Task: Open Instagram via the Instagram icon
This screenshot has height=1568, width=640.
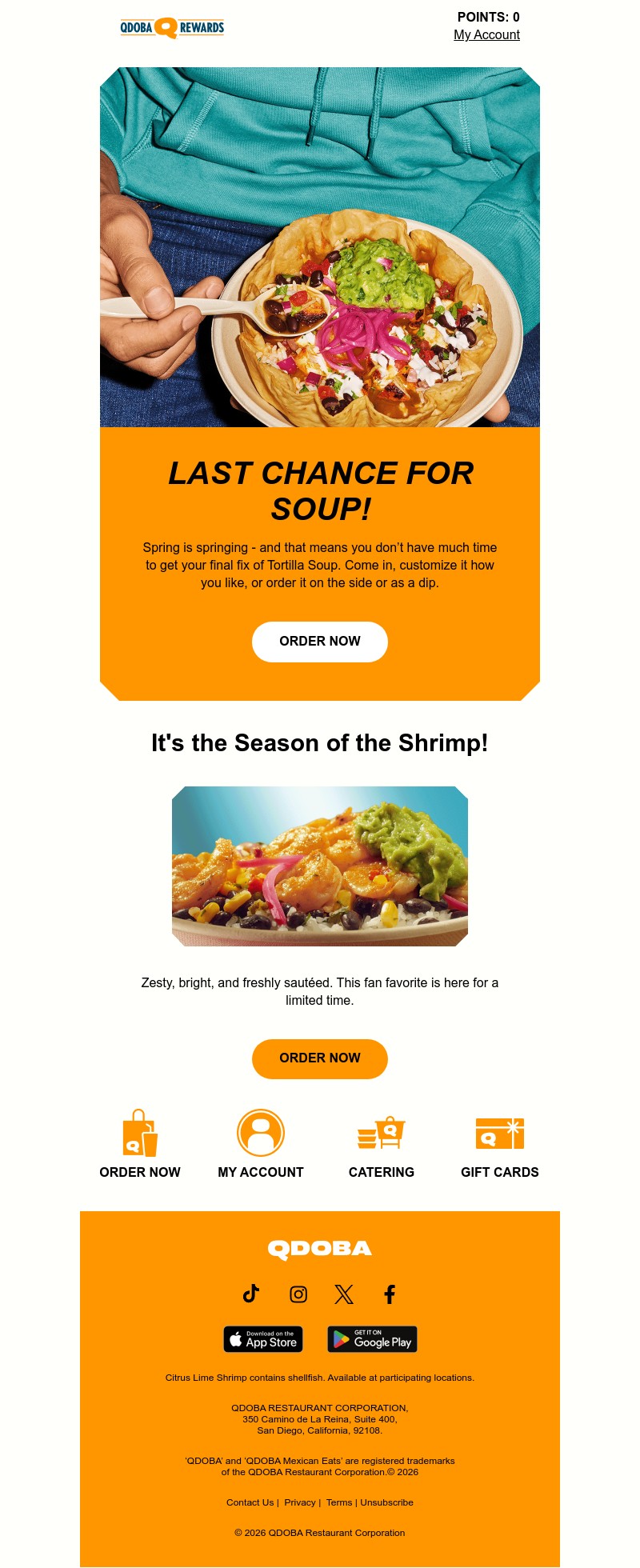Action: click(298, 1294)
